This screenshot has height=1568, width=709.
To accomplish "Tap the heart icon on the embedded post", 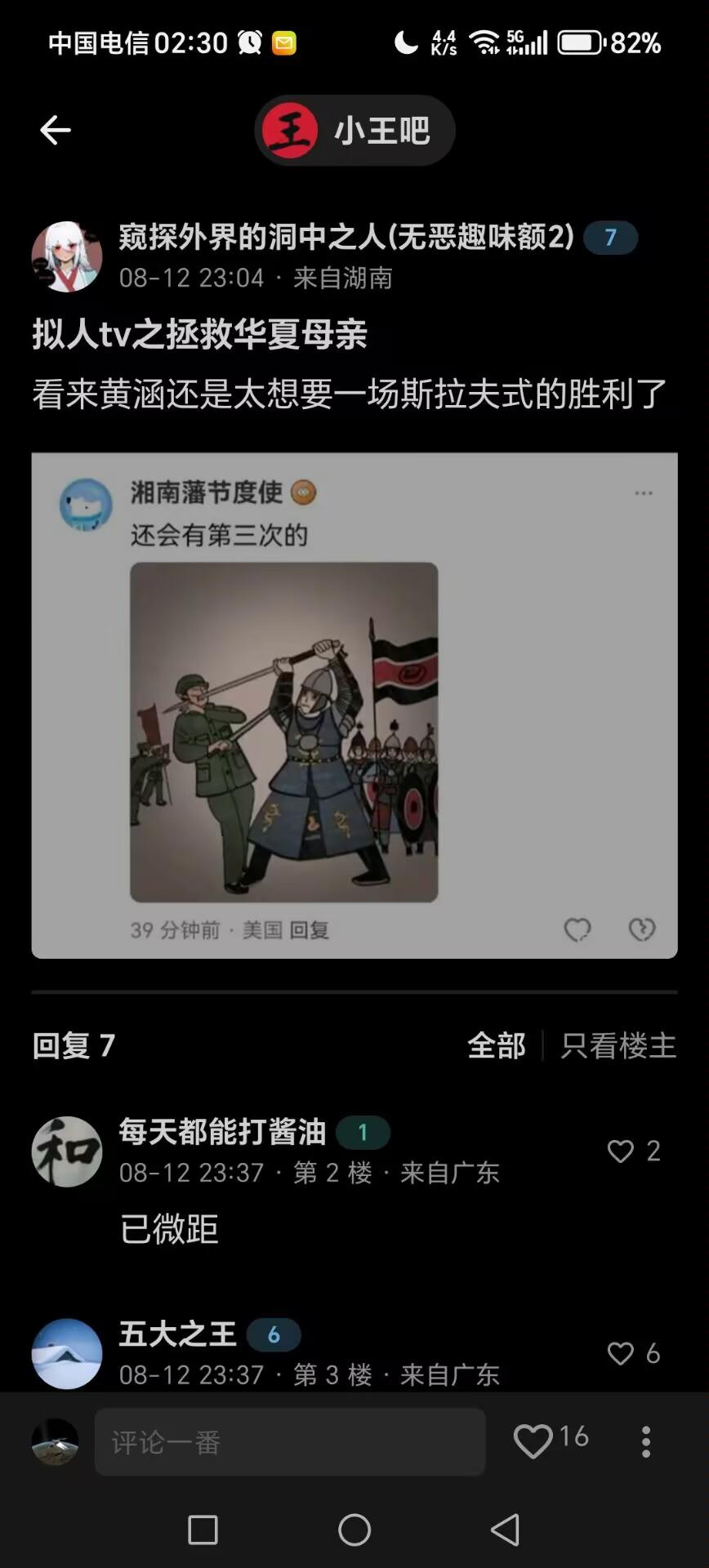I will click(579, 929).
